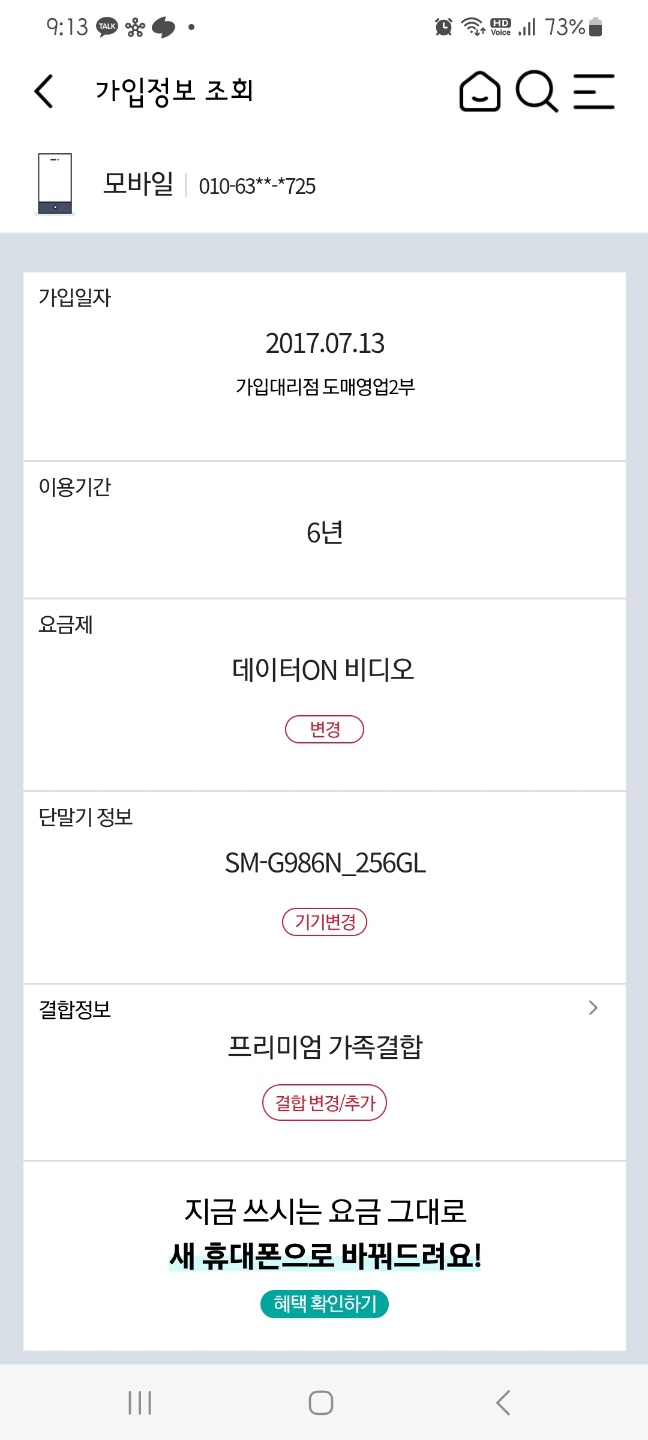This screenshot has width=648, height=1440.
Task: Open the hamburger menu
Action: coord(594,92)
